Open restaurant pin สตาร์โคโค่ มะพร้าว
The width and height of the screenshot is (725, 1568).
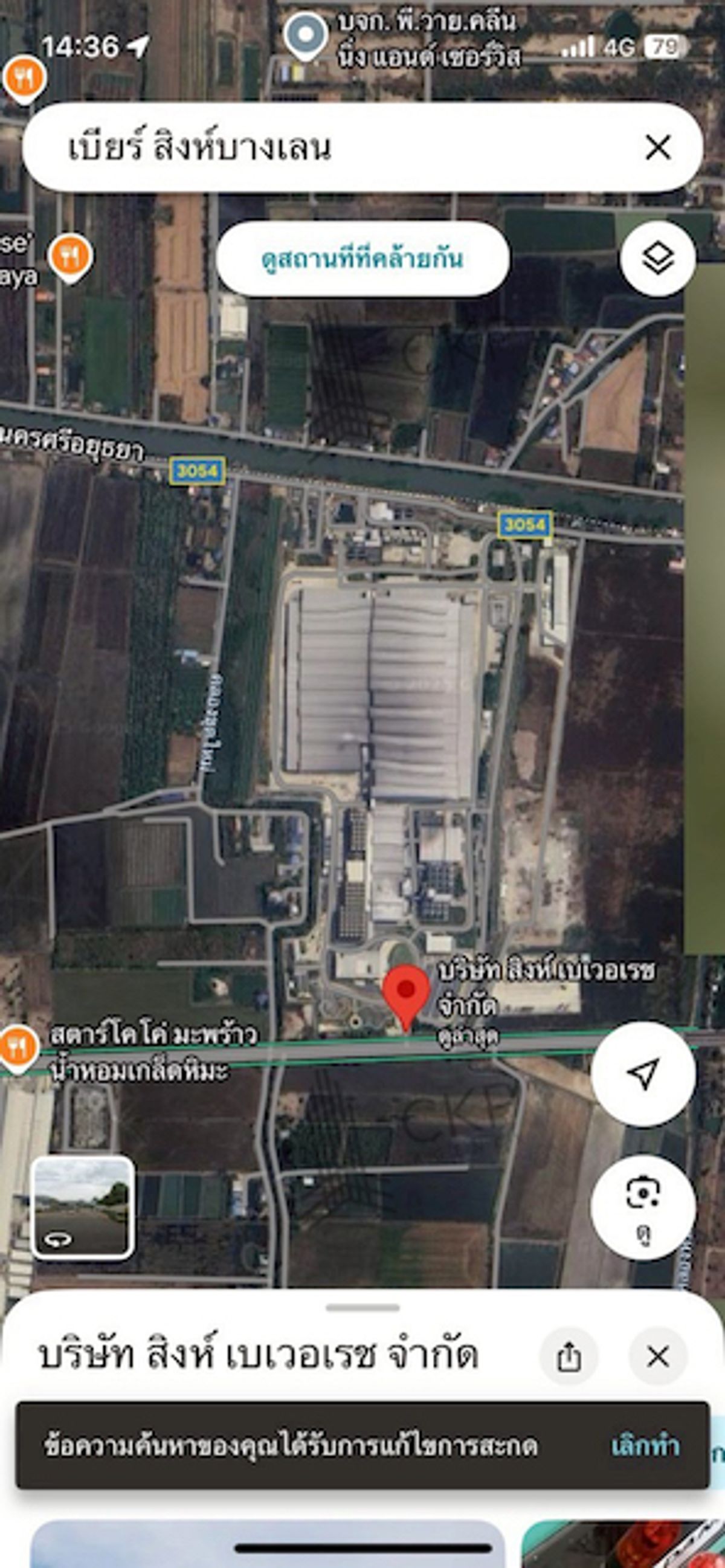[x=17, y=1048]
